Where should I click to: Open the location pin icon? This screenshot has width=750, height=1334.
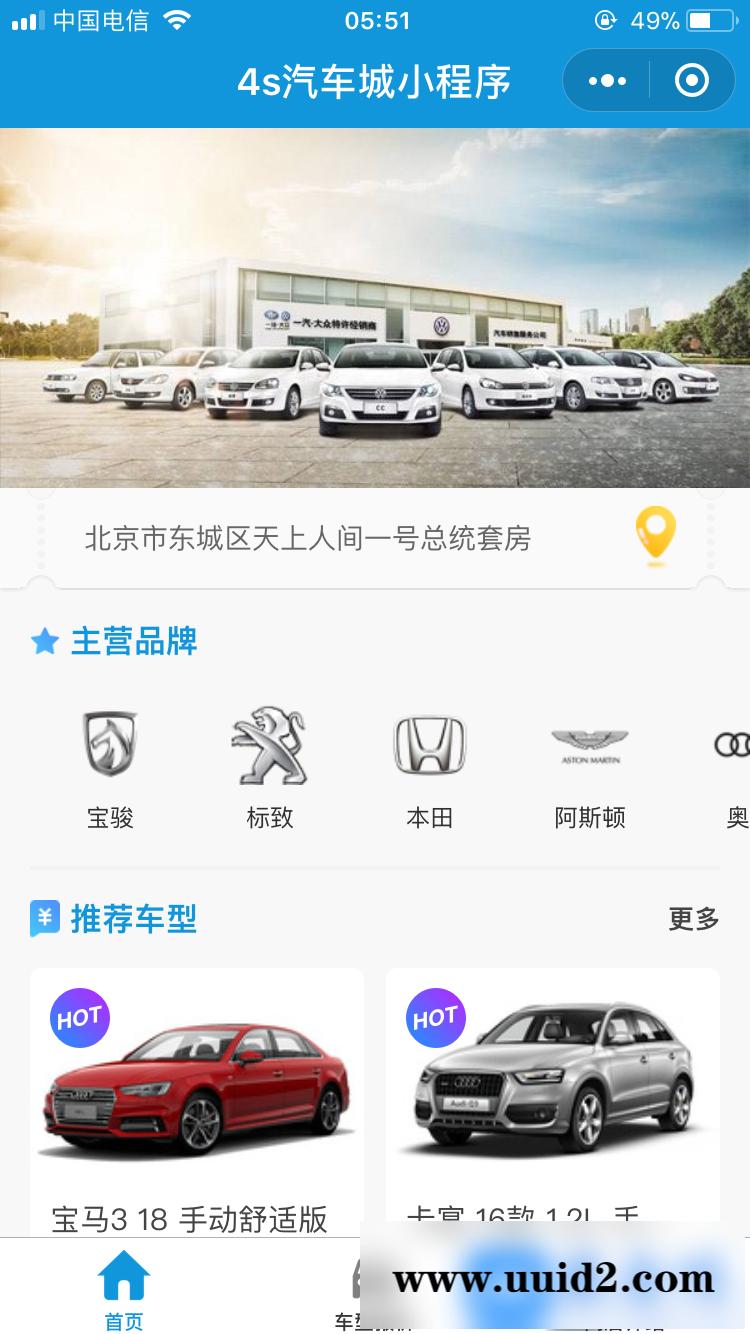pyautogui.click(x=656, y=537)
